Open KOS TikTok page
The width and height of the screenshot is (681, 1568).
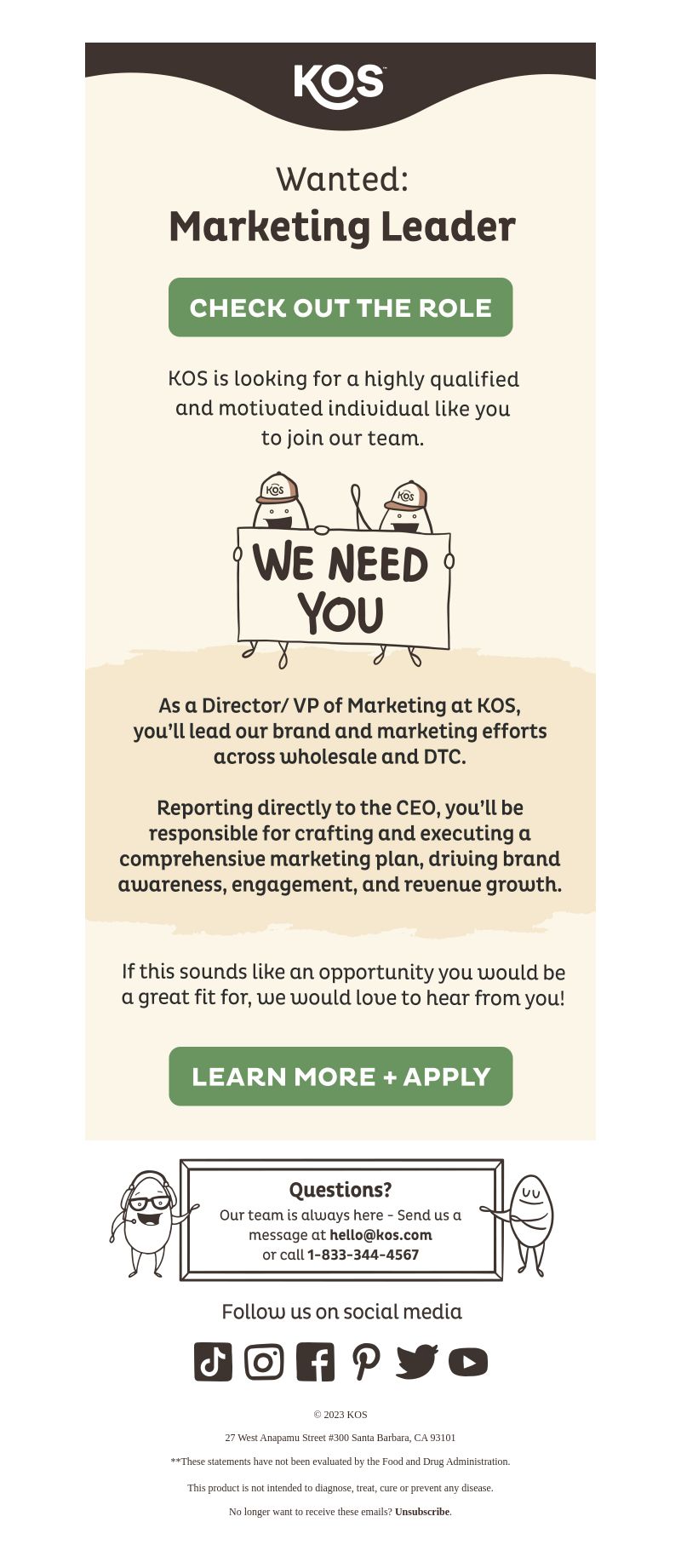click(213, 1361)
